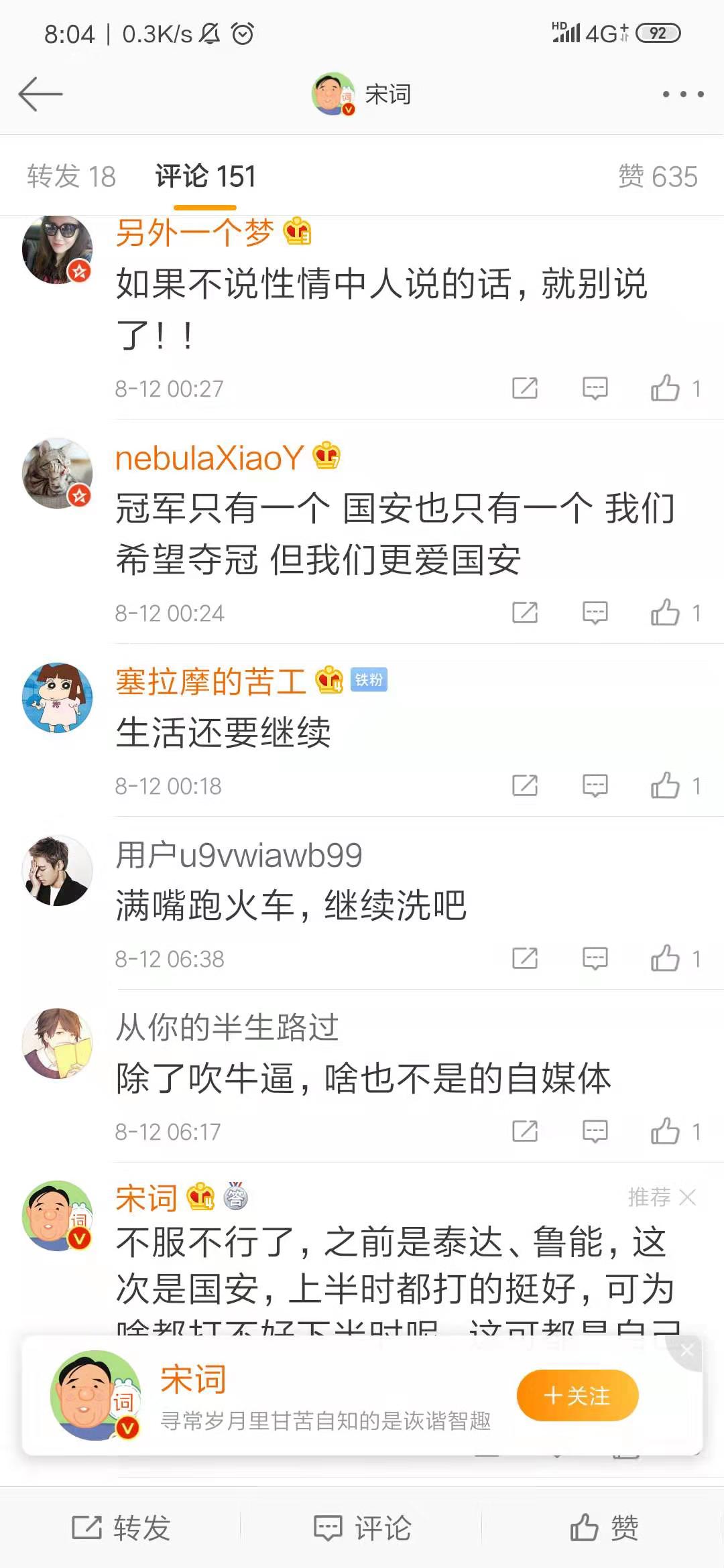Viewport: 724px width, 1568px height.
Task: Open nebulaXiaoY's profile from username
Action: tap(209, 458)
